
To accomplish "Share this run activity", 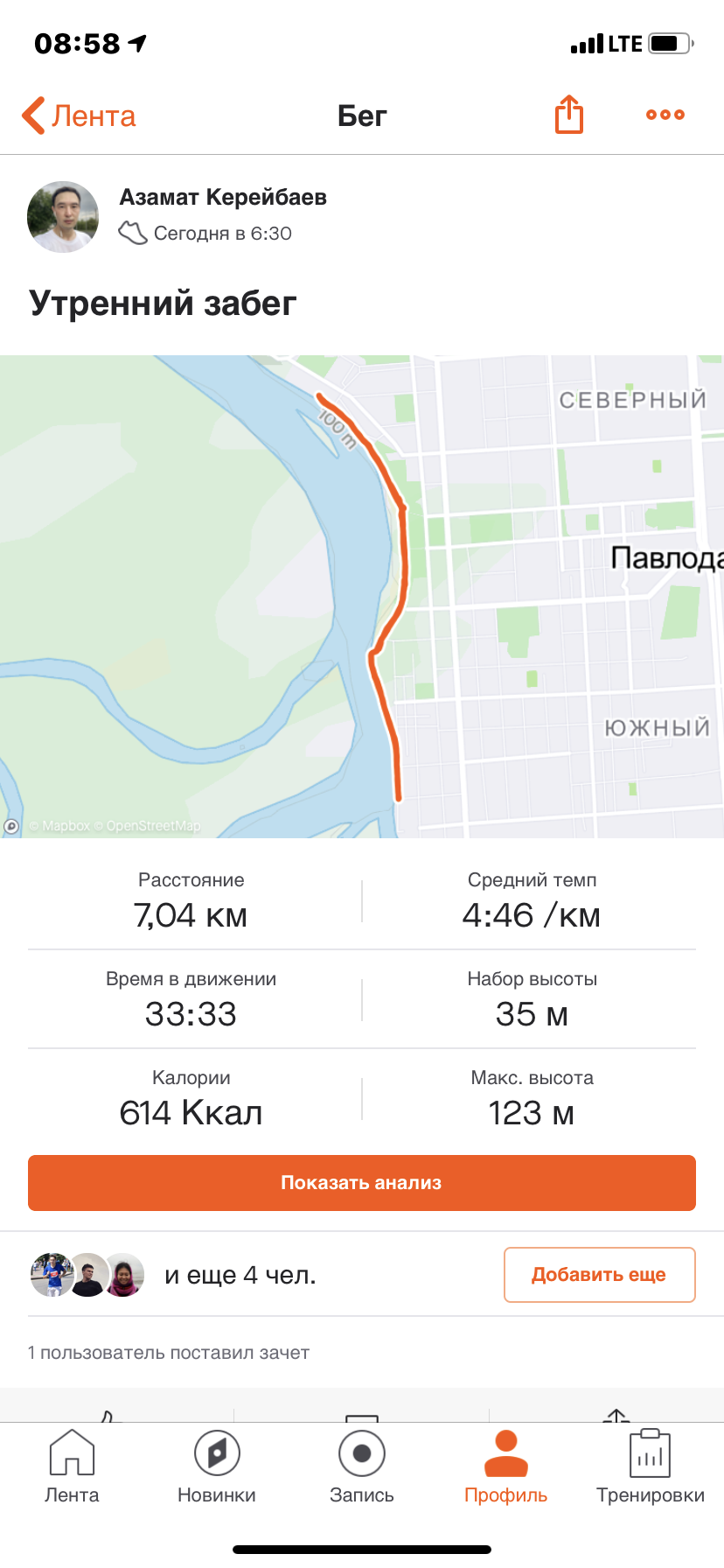I will pos(569,115).
